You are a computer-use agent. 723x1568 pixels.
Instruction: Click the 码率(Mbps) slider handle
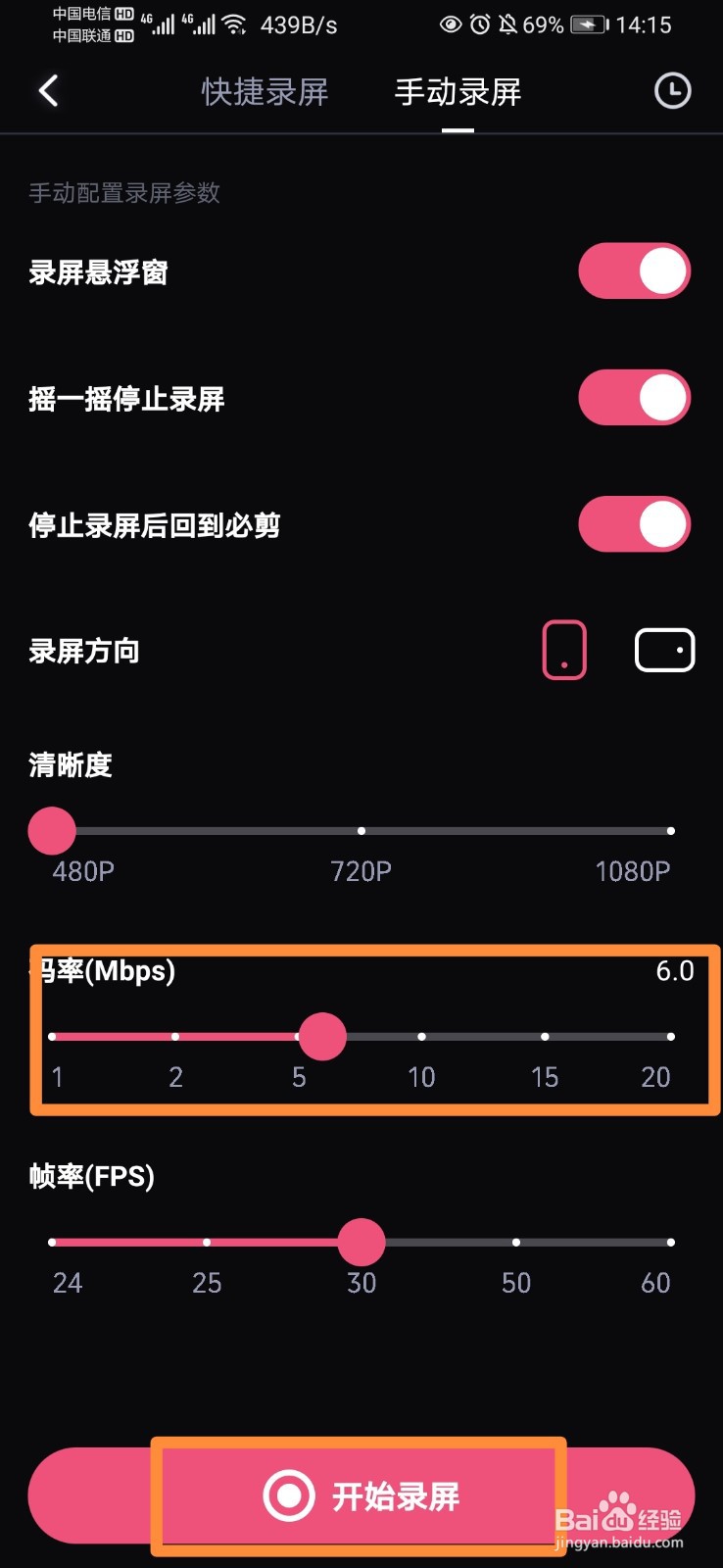click(323, 1036)
